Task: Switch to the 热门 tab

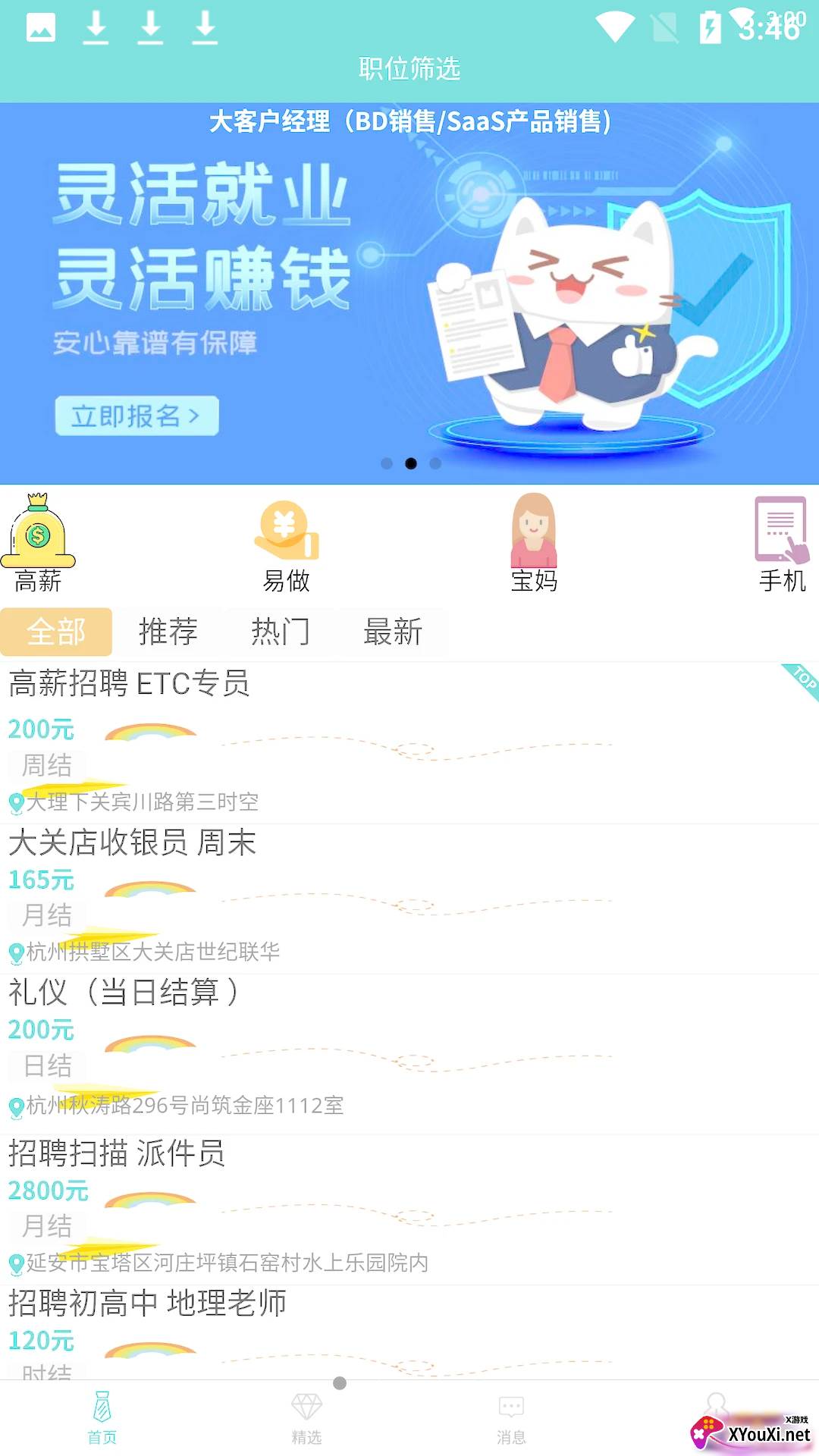Action: click(x=281, y=632)
